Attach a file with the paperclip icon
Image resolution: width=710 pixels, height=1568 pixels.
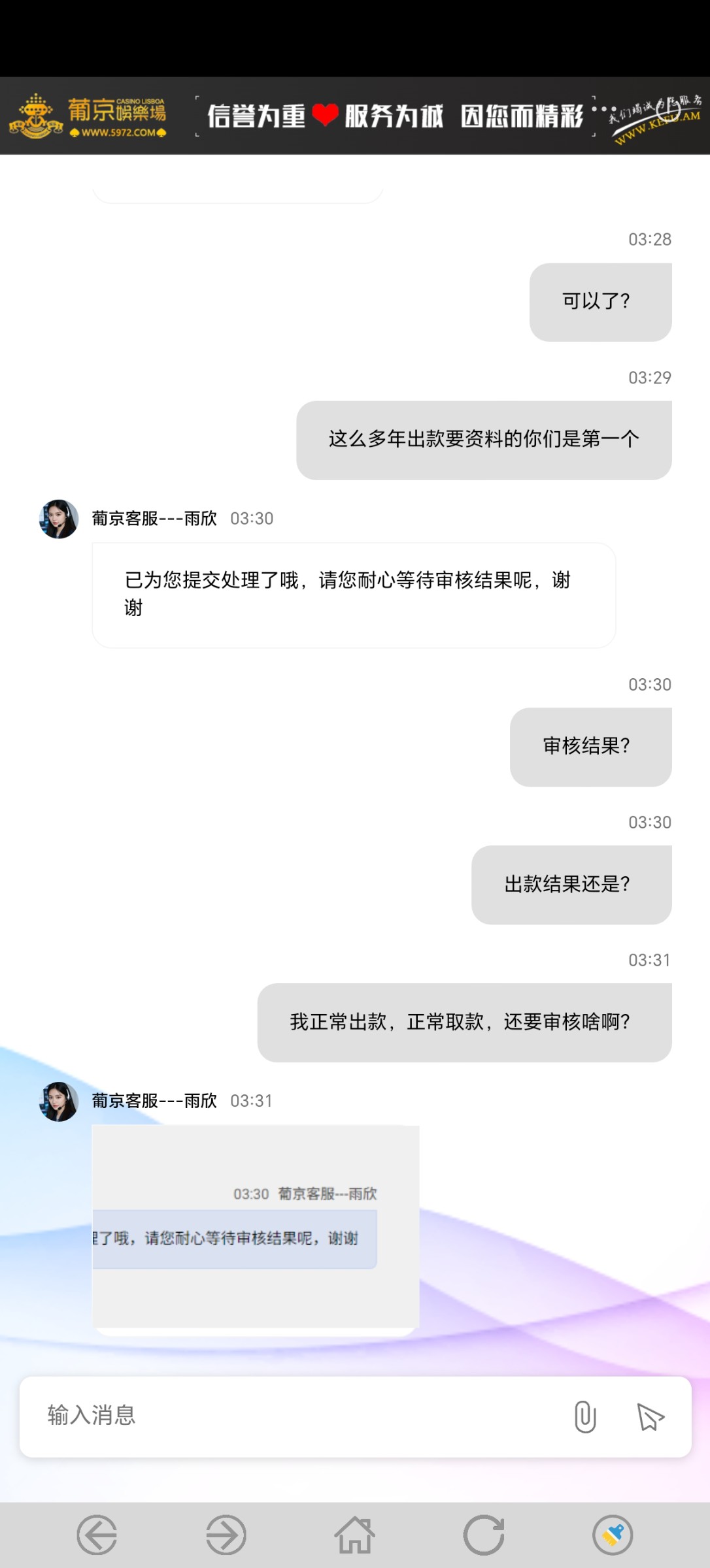(585, 1417)
